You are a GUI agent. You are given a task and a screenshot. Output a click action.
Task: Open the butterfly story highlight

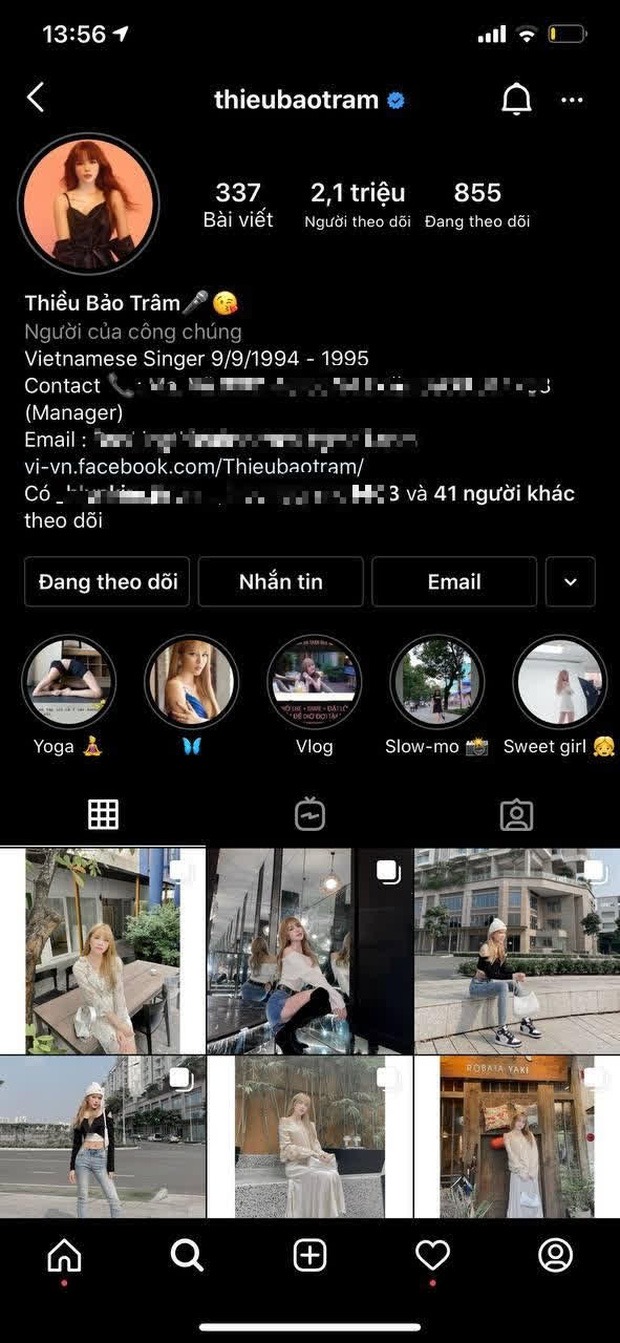pyautogui.click(x=191, y=682)
